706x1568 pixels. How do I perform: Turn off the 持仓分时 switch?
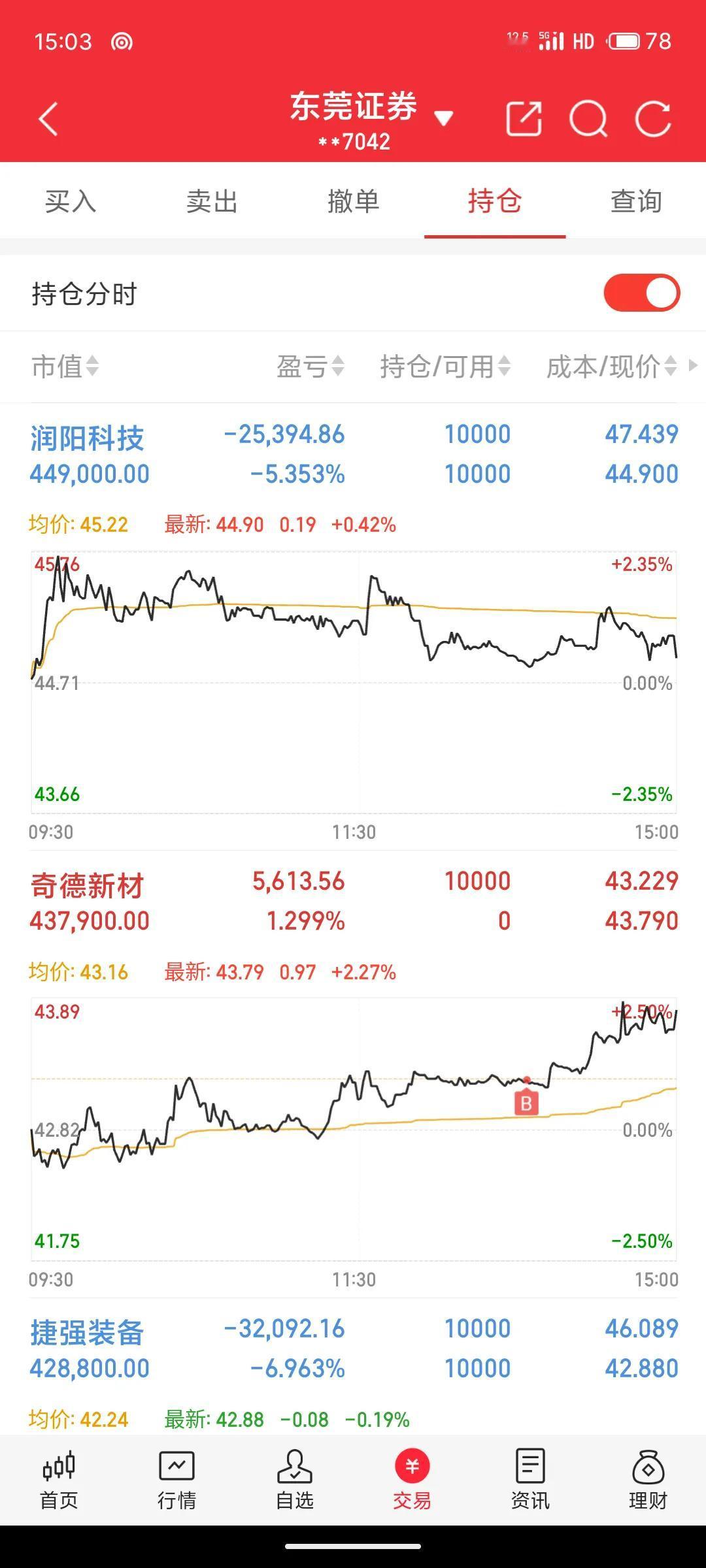click(642, 293)
